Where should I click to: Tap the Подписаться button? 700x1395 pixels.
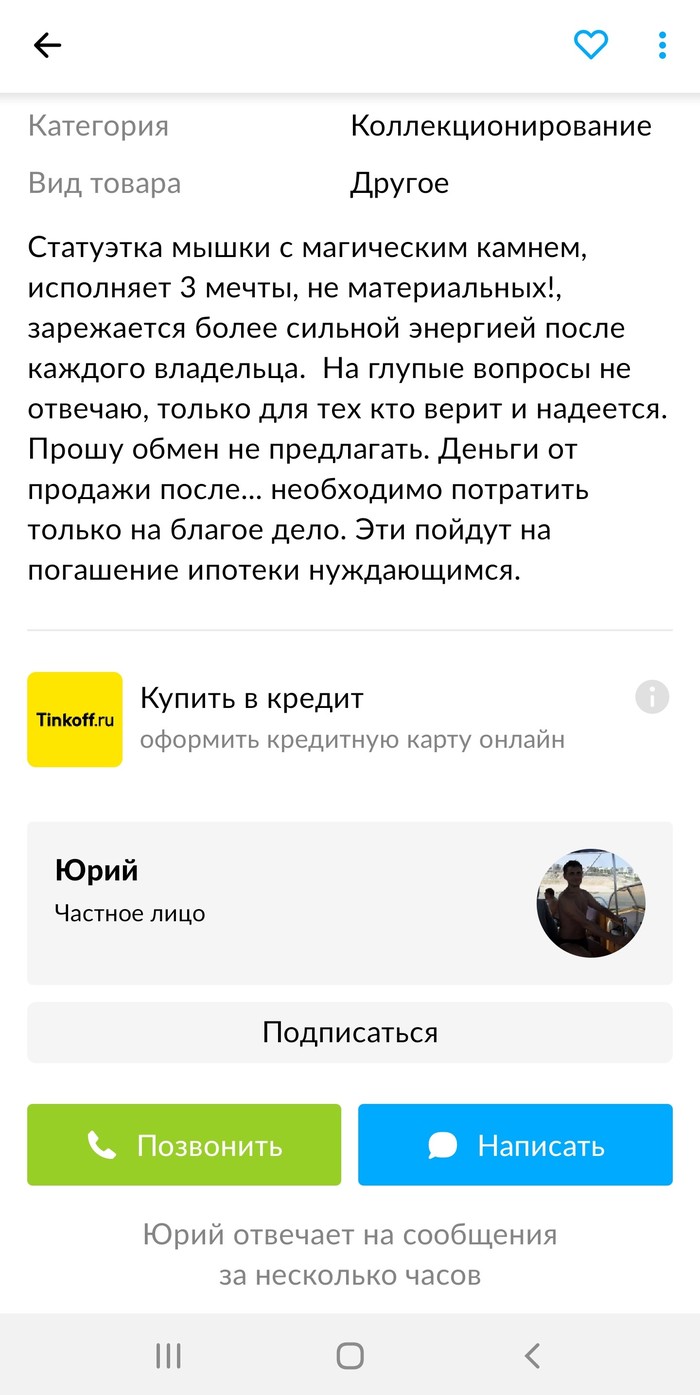coord(349,1032)
